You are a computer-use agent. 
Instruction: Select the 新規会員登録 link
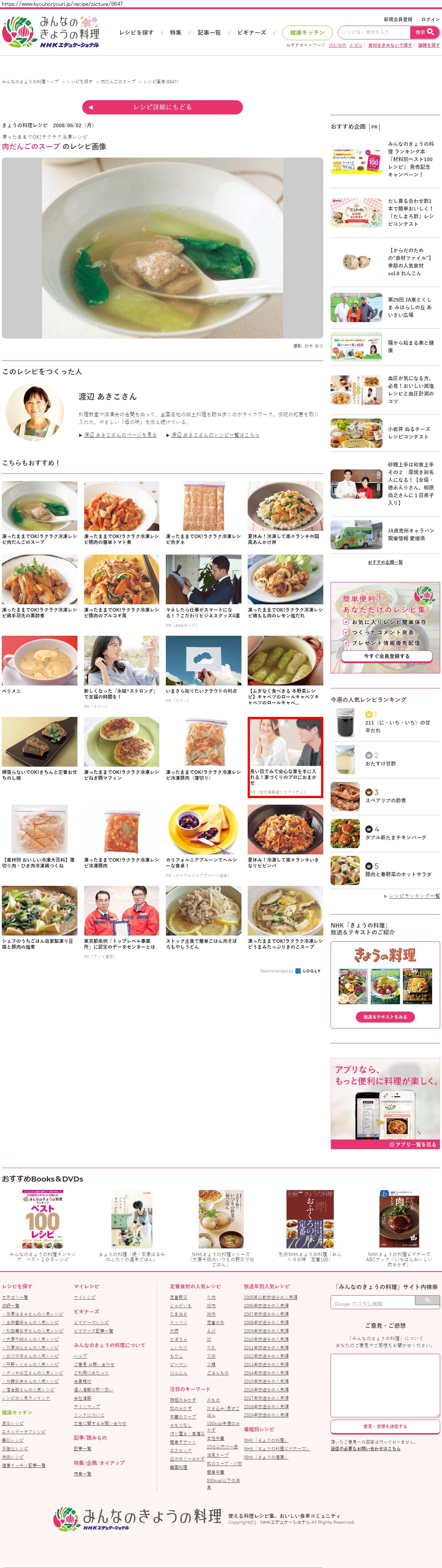[398, 19]
